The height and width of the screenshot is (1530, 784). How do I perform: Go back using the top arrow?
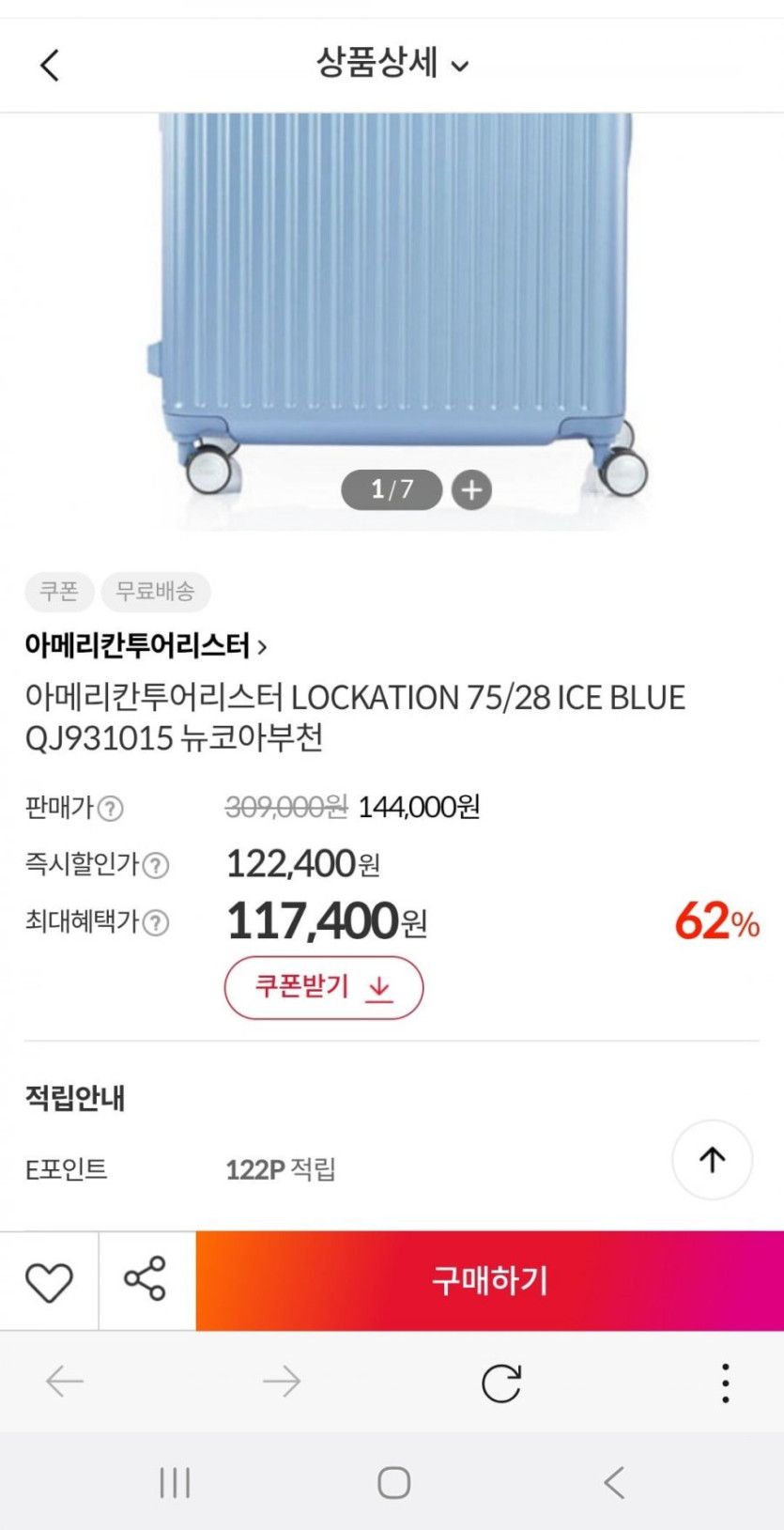[50, 66]
